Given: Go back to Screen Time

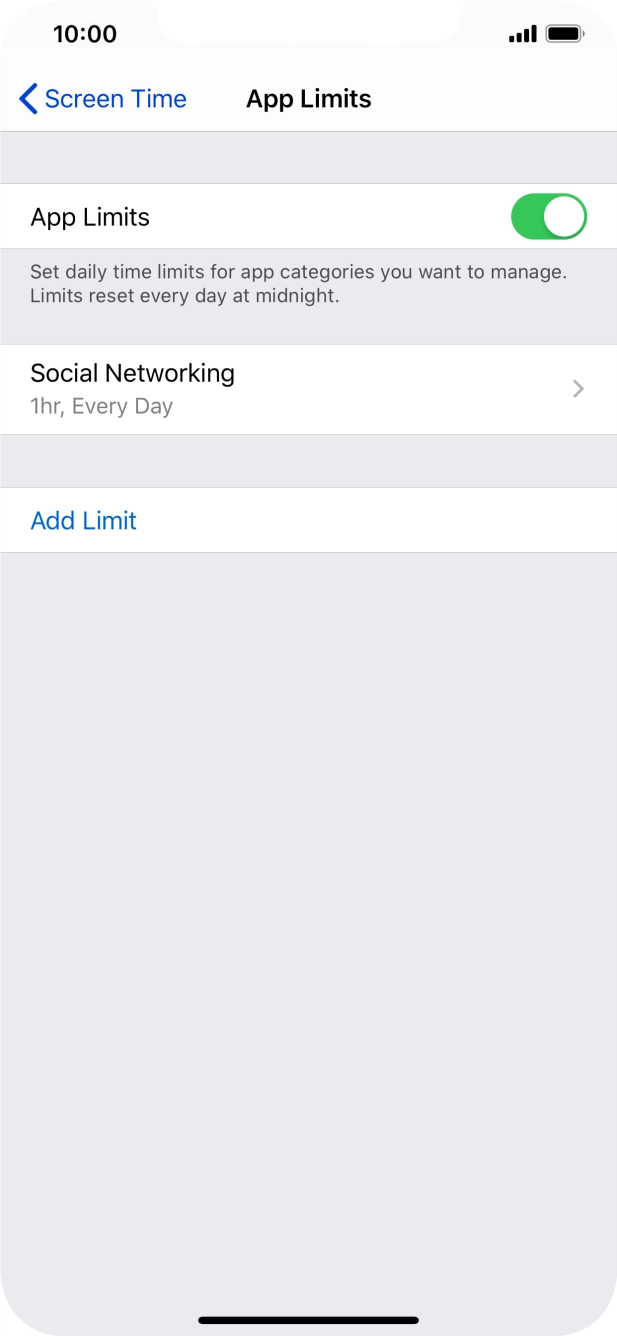Looking at the screenshot, I should (103, 99).
